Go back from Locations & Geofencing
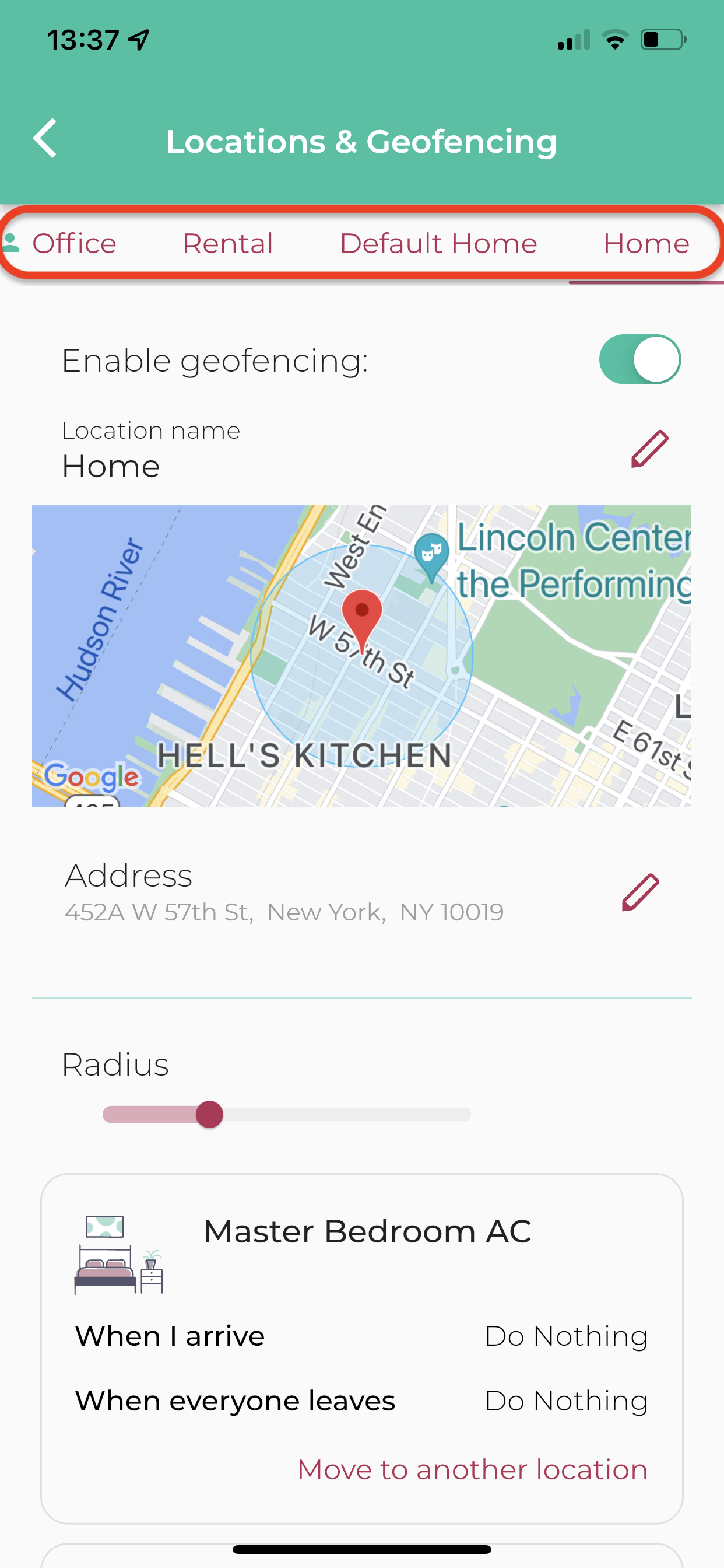 coord(45,139)
